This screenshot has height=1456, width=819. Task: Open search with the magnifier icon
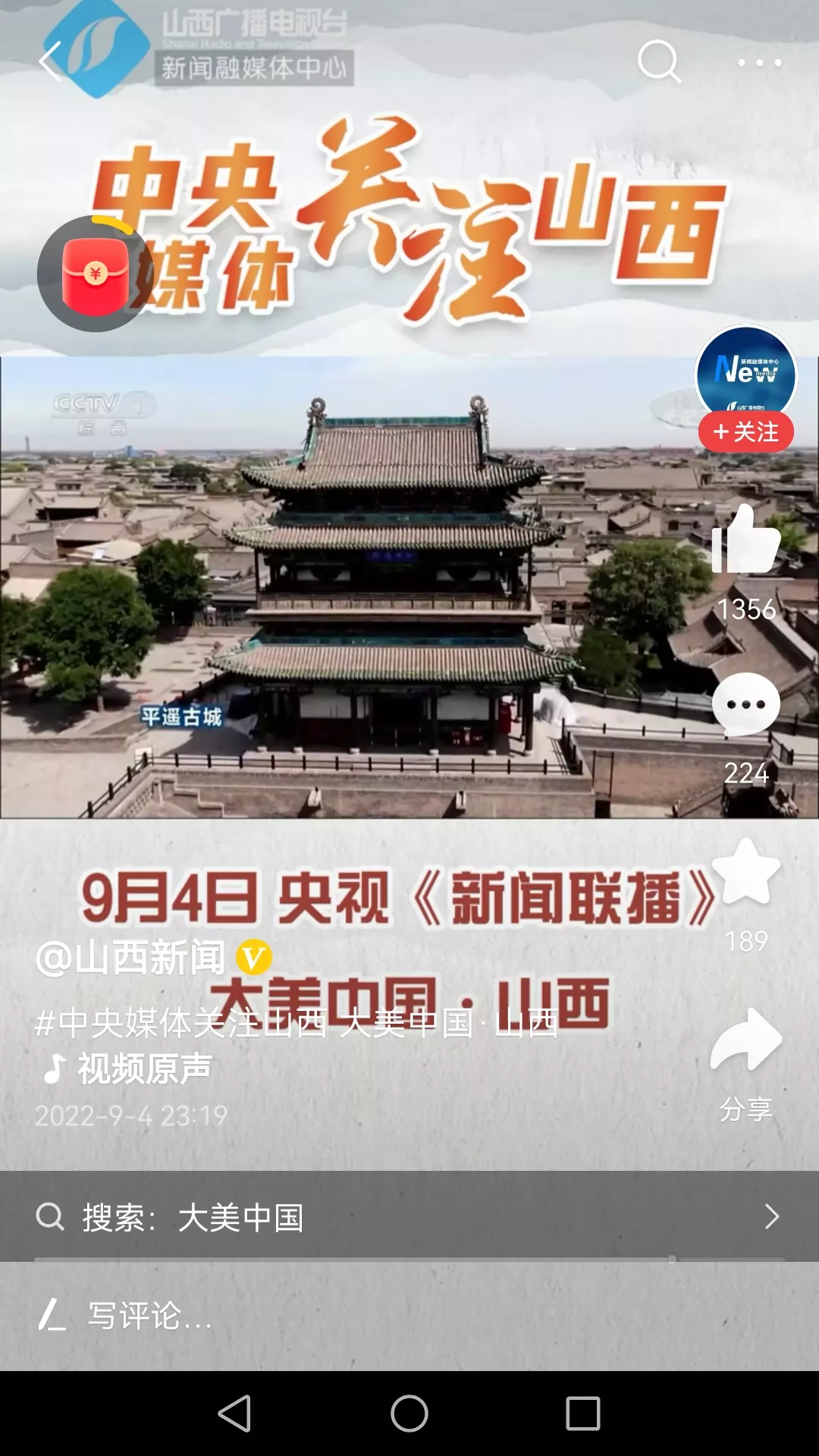tap(658, 62)
